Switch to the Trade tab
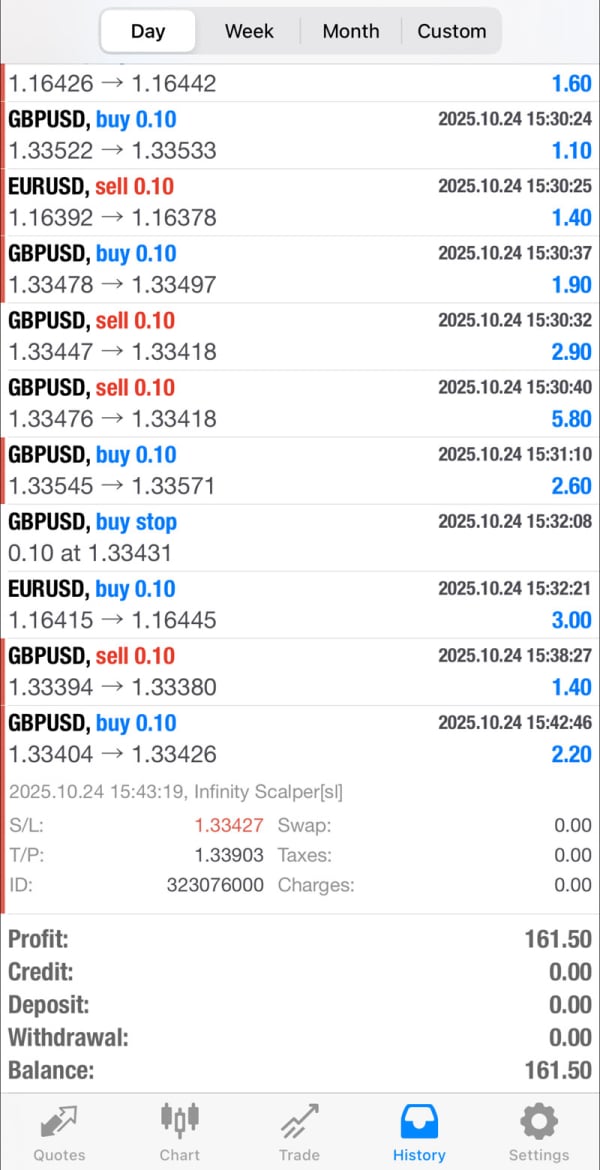The width and height of the screenshot is (600, 1170). (299, 1132)
